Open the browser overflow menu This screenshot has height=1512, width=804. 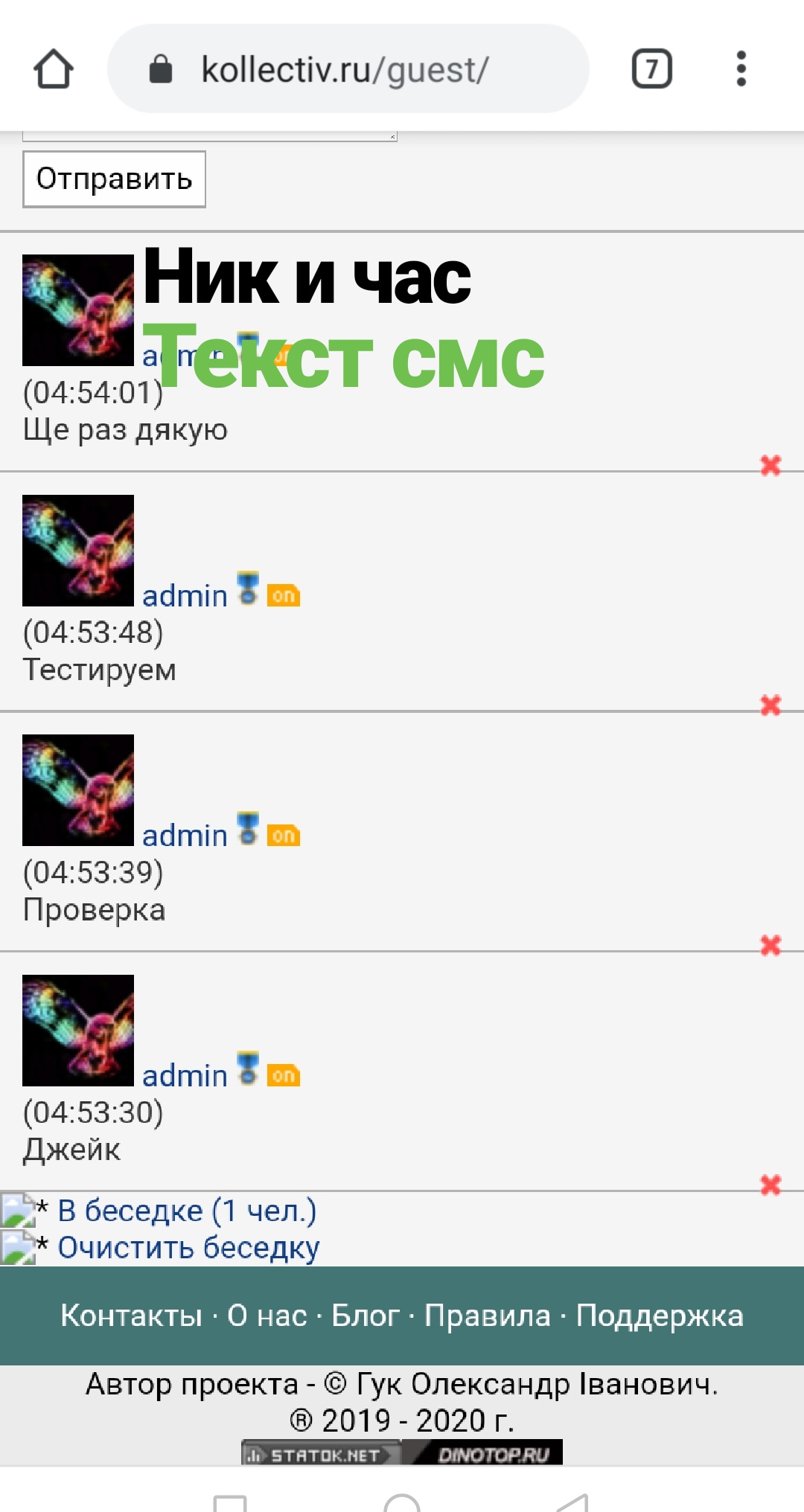[741, 69]
